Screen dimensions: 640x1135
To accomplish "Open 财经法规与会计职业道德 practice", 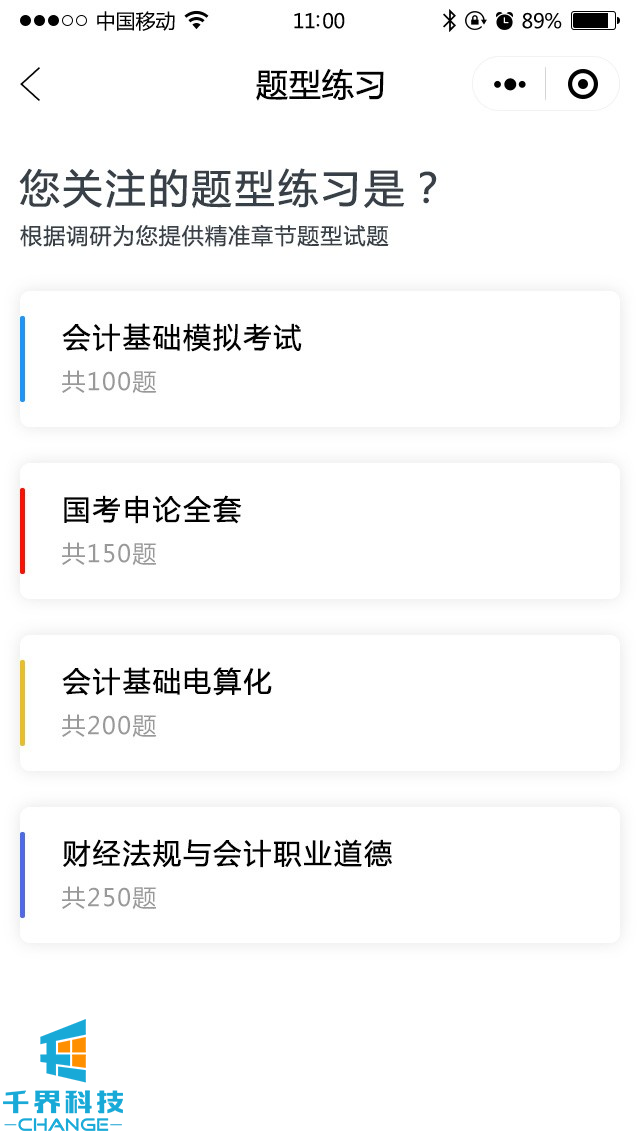I will tap(320, 875).
